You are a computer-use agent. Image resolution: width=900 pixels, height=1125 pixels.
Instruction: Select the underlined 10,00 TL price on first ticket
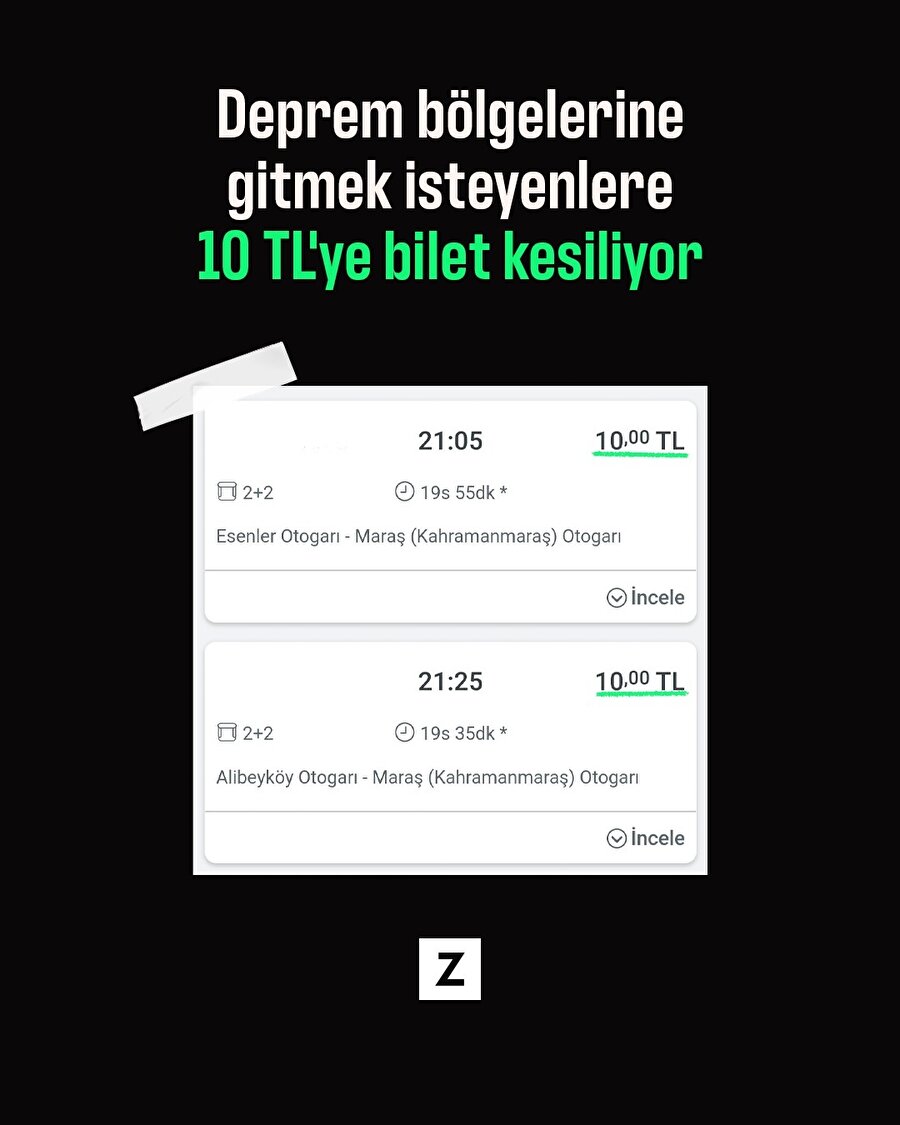[640, 440]
